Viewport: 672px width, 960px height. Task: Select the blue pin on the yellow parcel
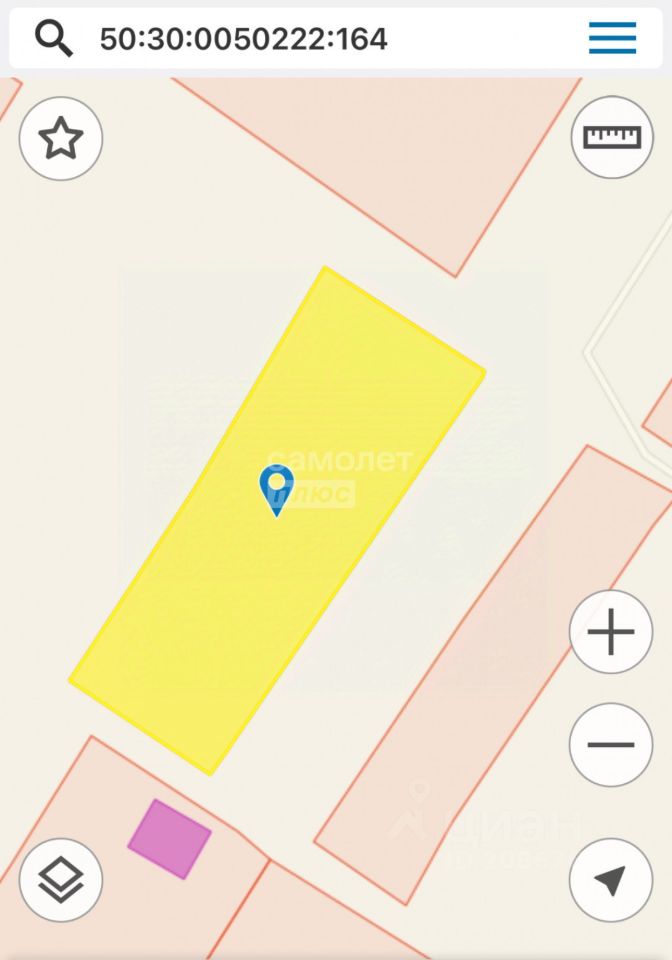(x=276, y=488)
